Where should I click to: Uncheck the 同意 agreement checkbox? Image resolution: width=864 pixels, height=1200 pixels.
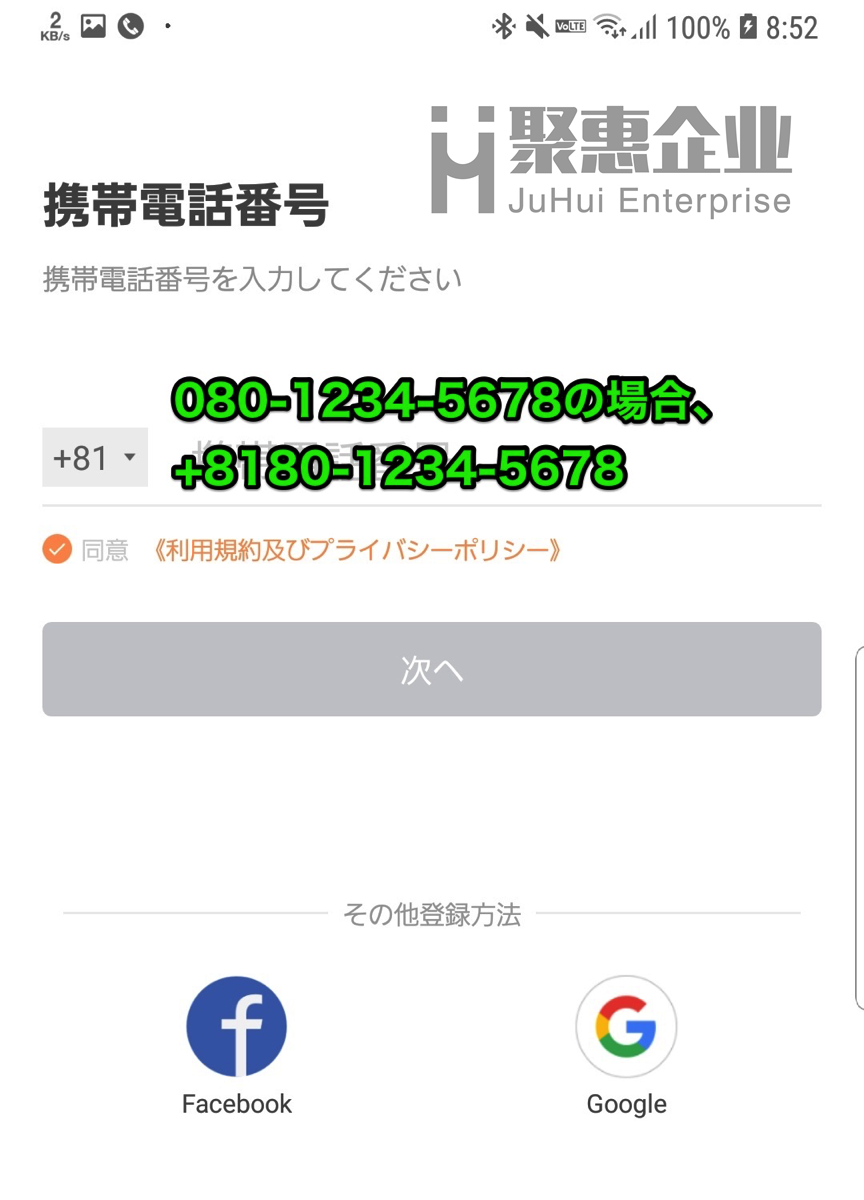(x=57, y=549)
